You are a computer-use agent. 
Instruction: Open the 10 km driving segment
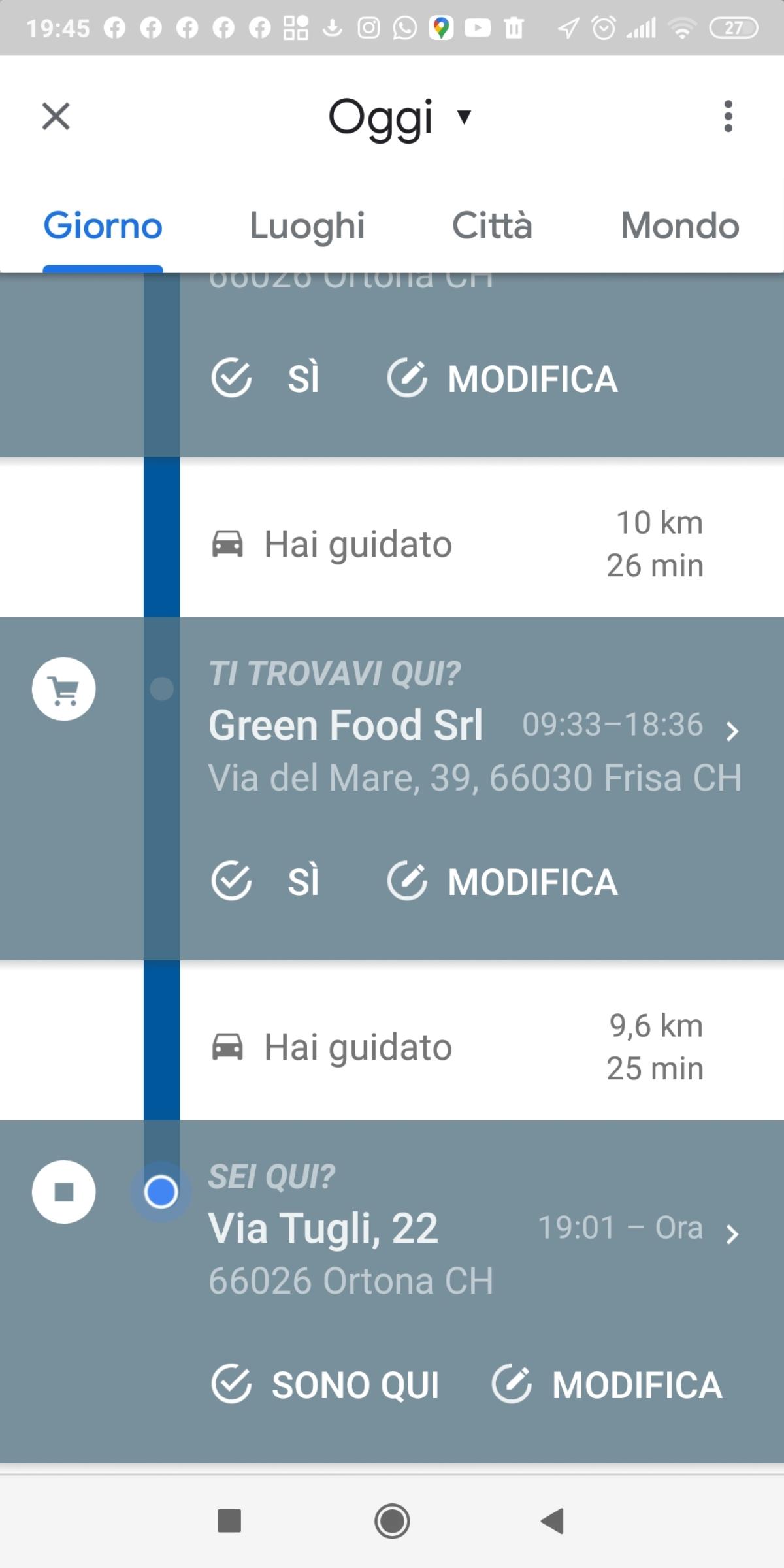457,544
